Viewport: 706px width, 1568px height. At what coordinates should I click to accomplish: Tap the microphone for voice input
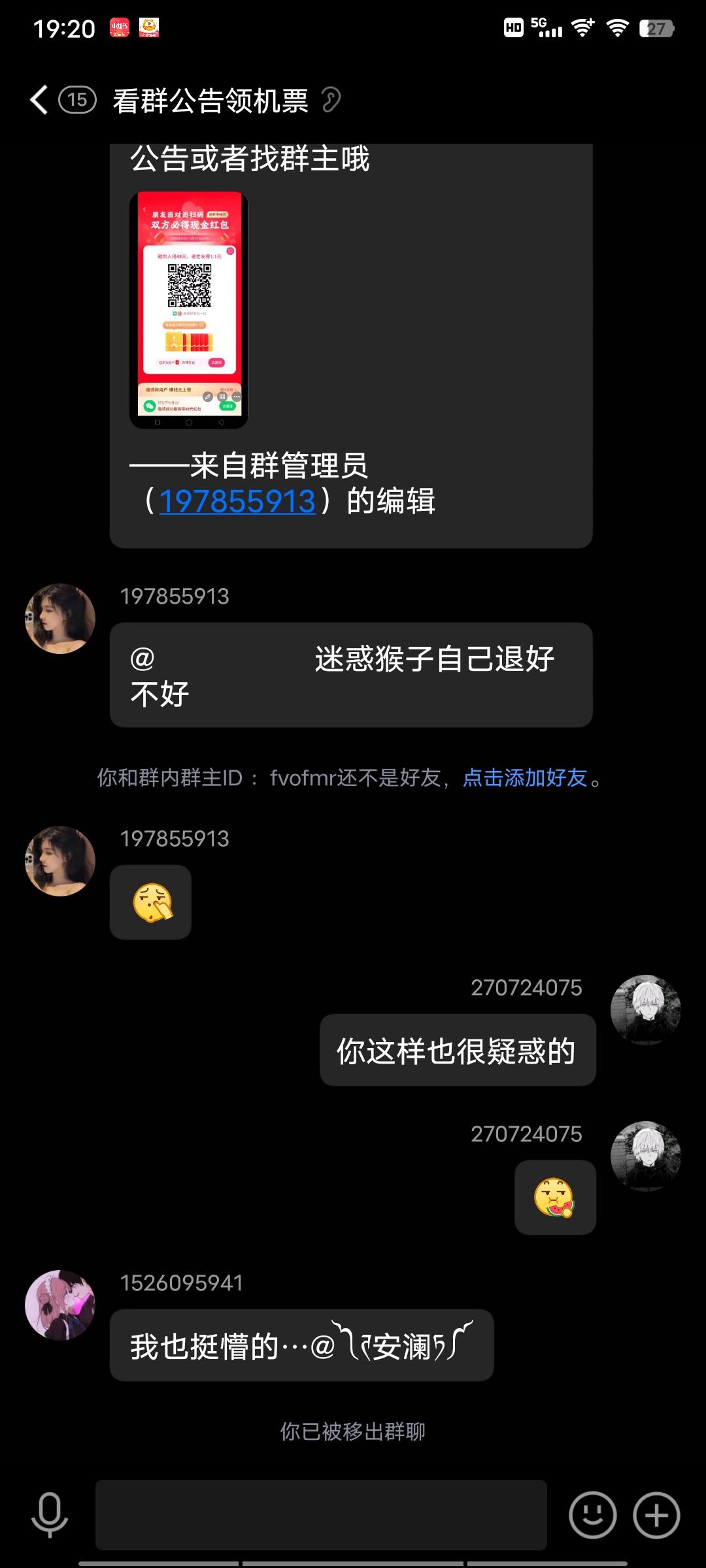tap(50, 1515)
